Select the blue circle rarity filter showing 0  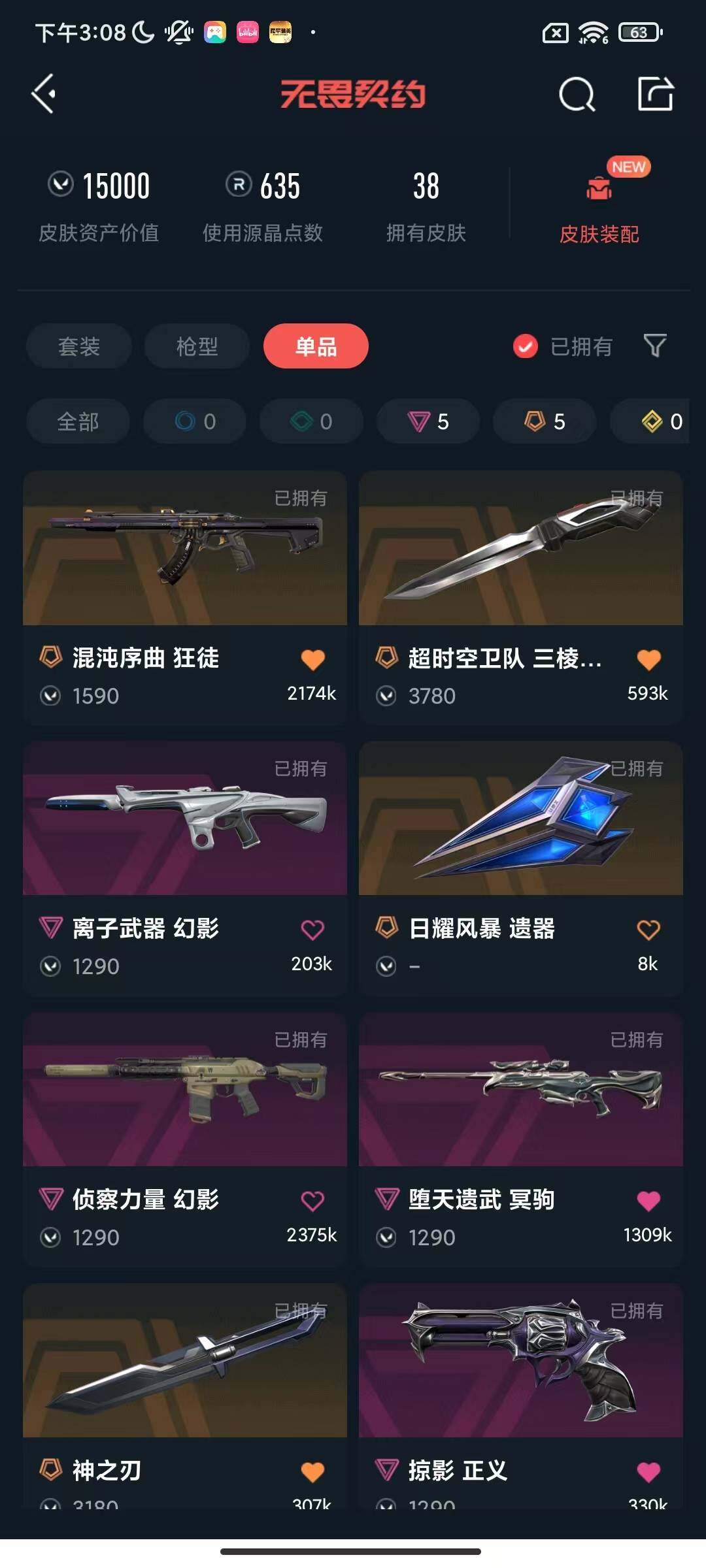tap(194, 421)
